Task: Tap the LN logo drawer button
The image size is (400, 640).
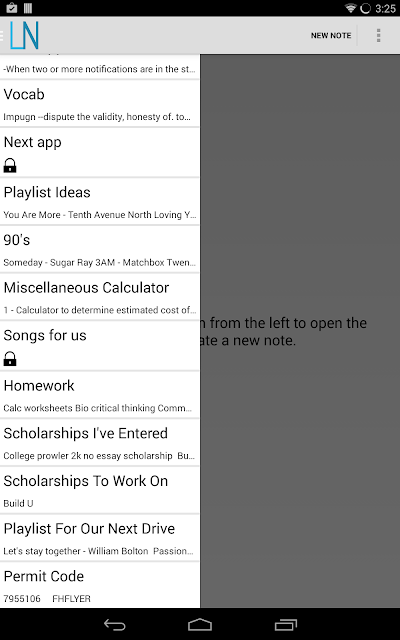Action: [22, 36]
